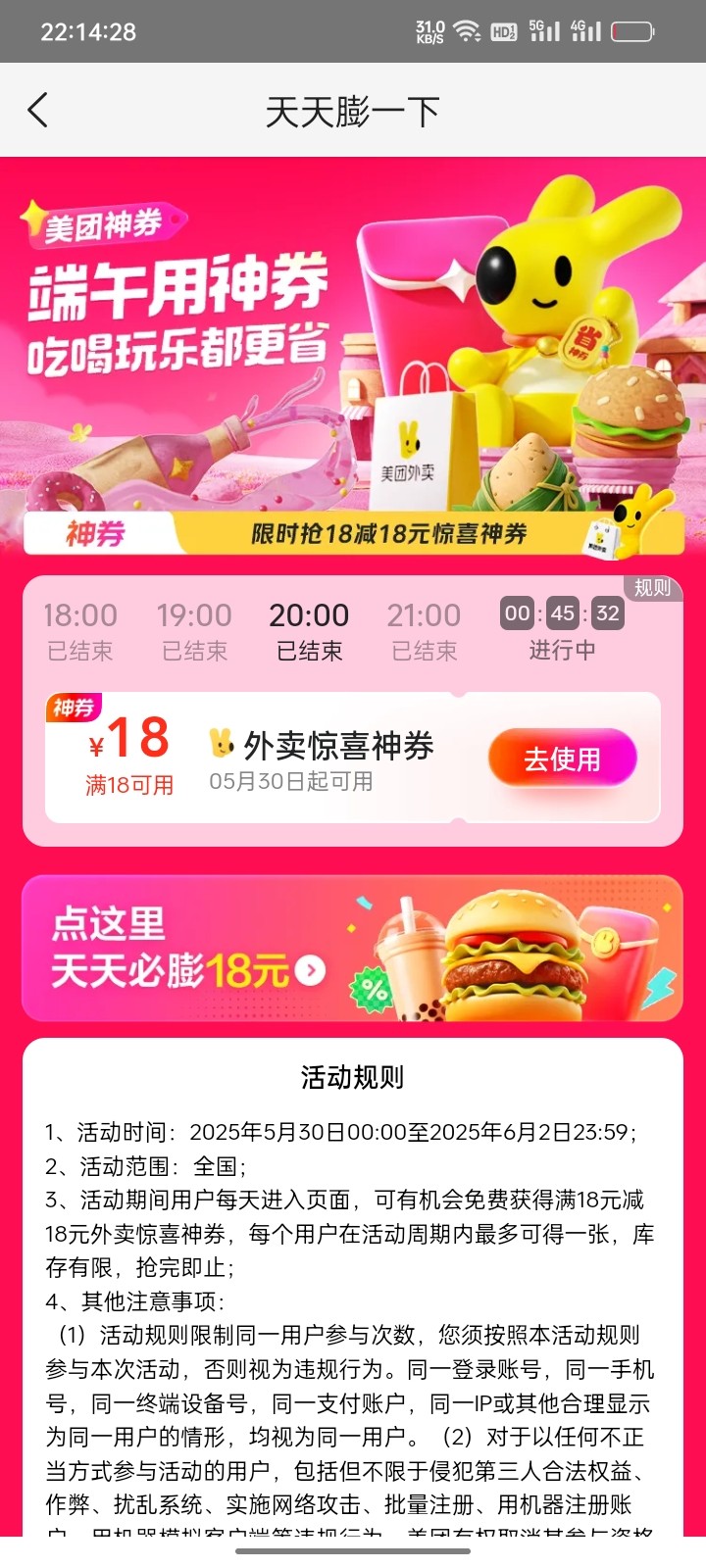The image size is (706, 1568).
Task: Go back using the top-left arrow
Action: click(38, 111)
